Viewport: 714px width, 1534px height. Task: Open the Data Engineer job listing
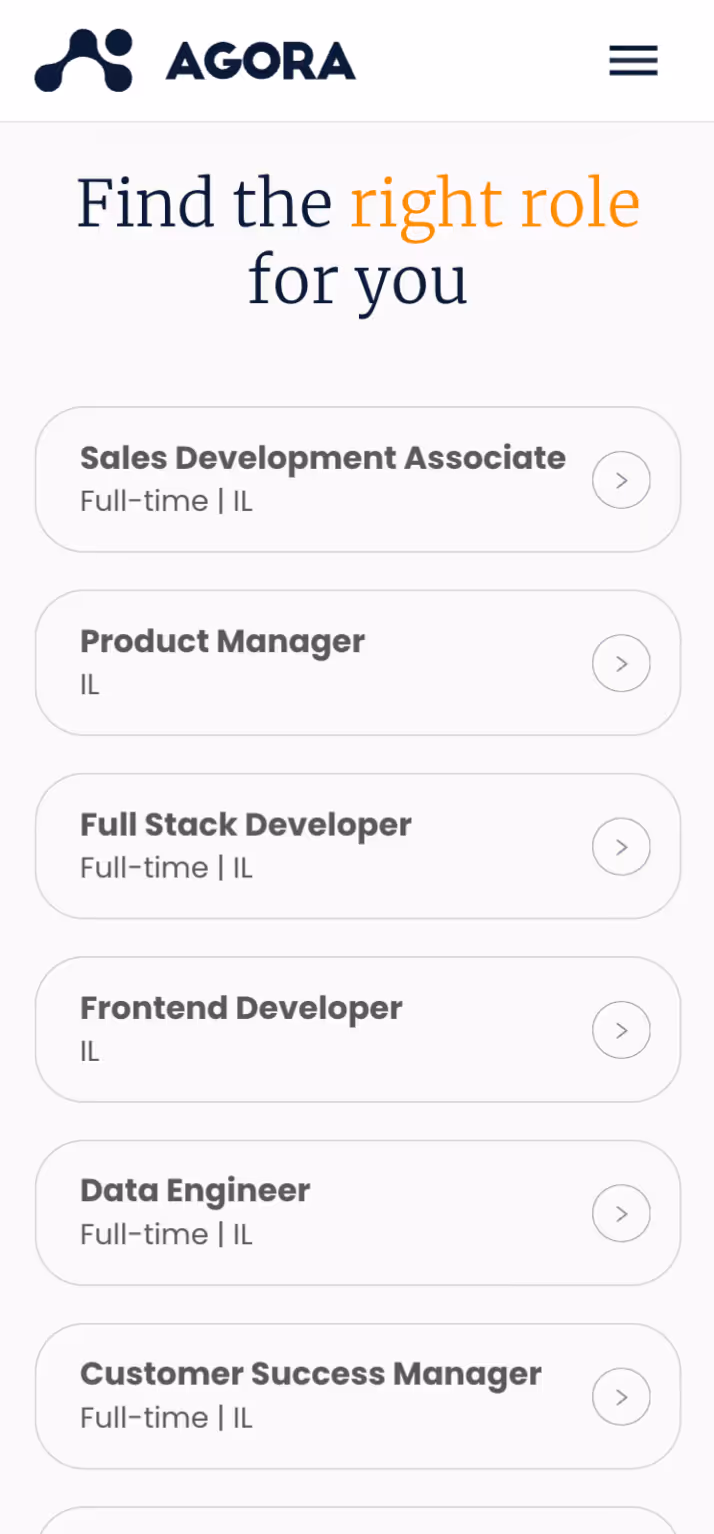(x=358, y=1212)
